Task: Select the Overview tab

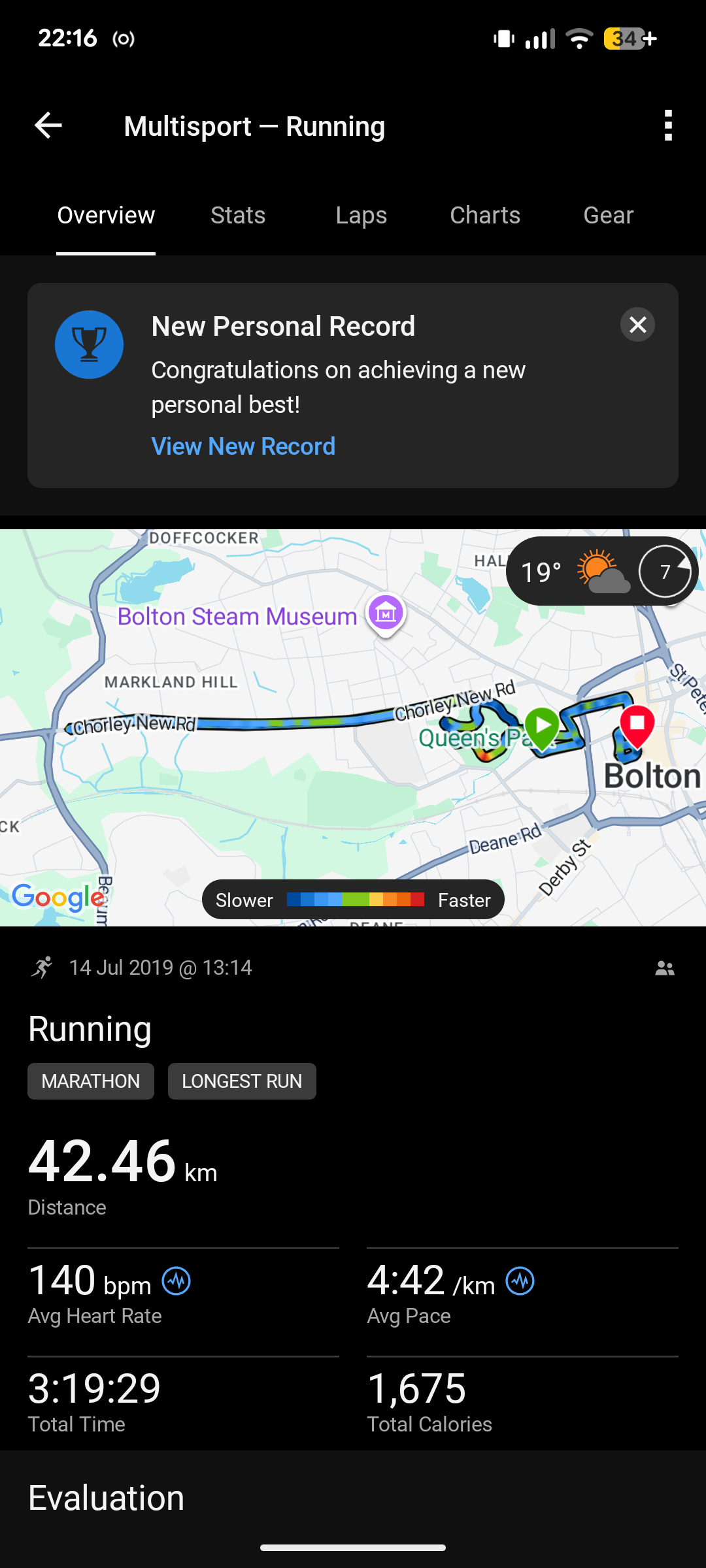Action: 106,215
